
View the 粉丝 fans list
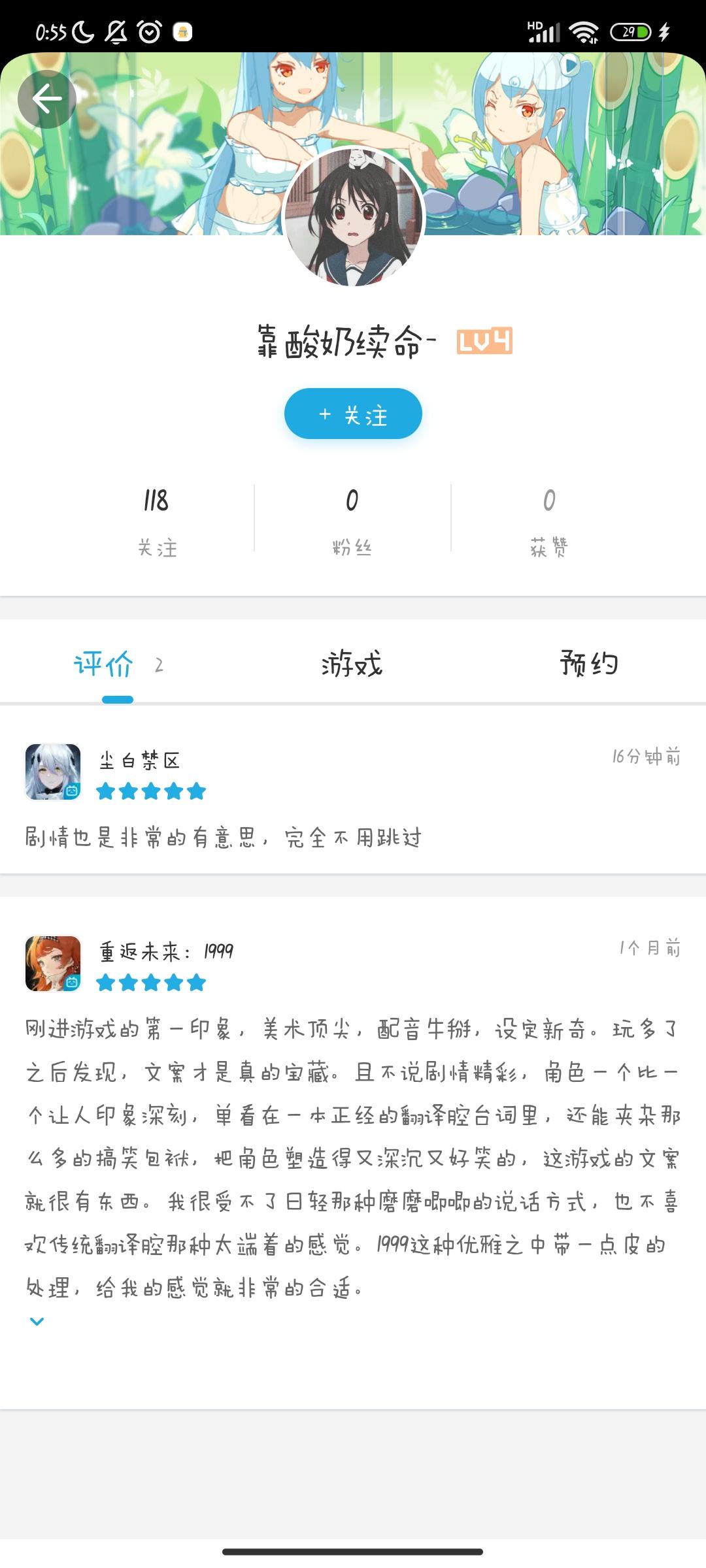tap(352, 520)
